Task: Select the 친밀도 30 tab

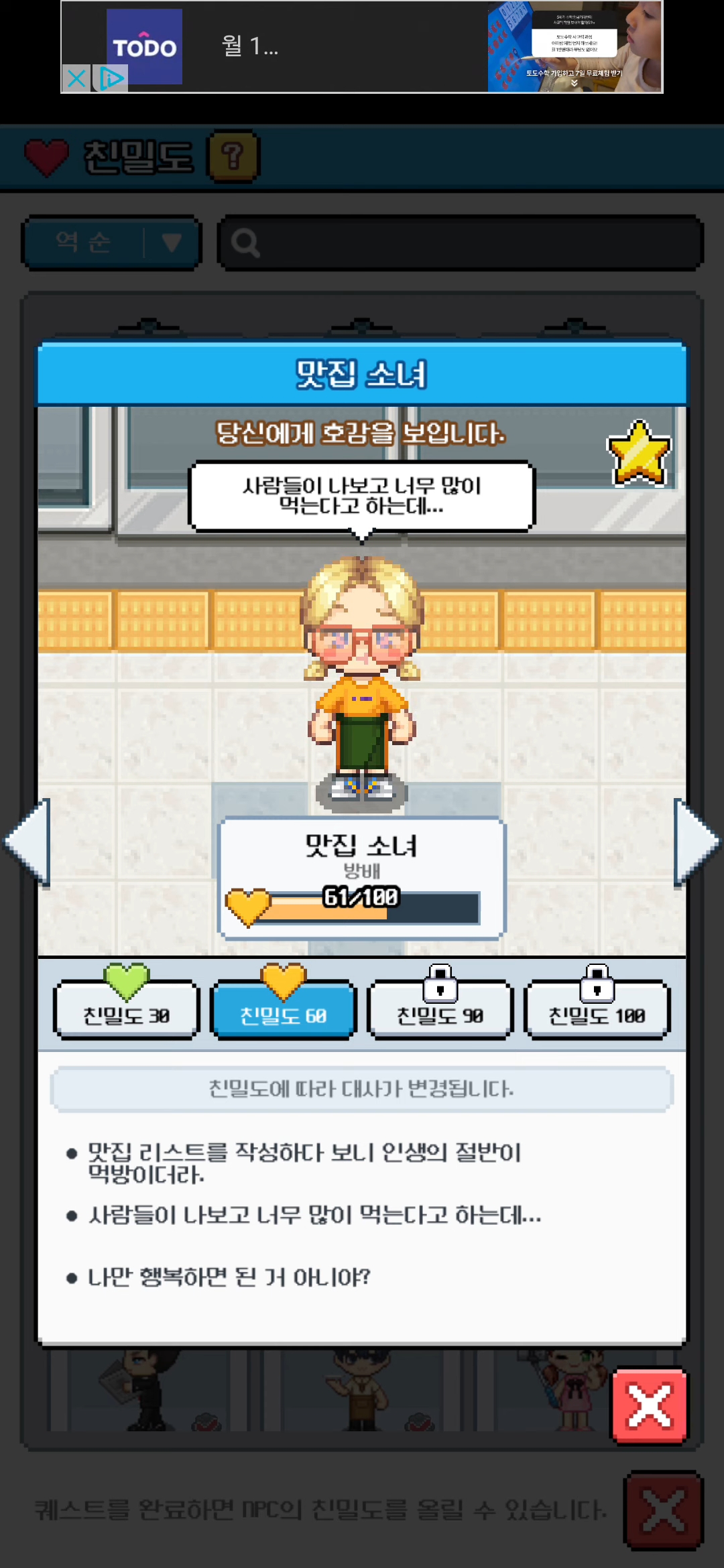Action: click(126, 1010)
